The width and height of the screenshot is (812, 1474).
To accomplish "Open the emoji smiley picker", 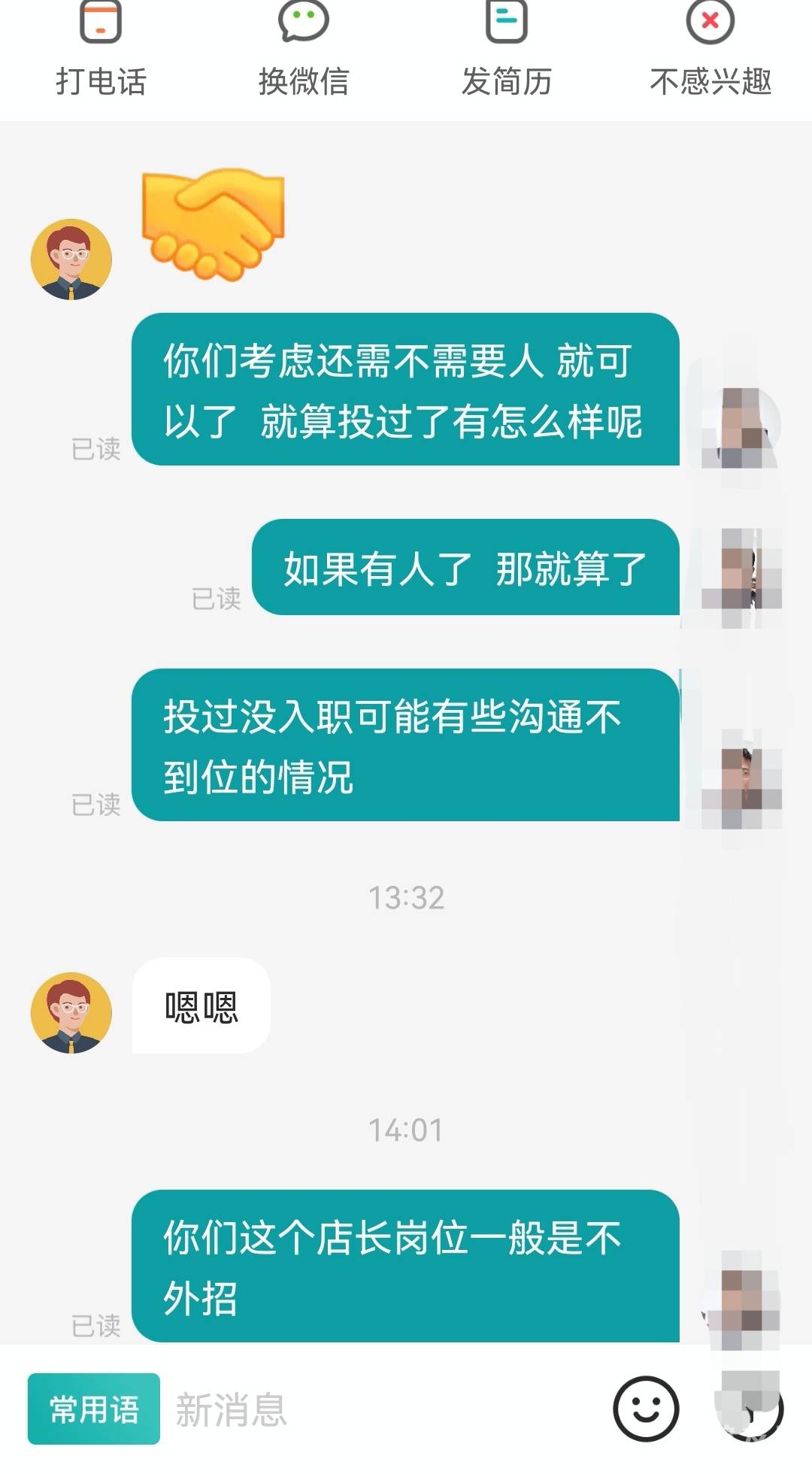I will click(646, 1409).
